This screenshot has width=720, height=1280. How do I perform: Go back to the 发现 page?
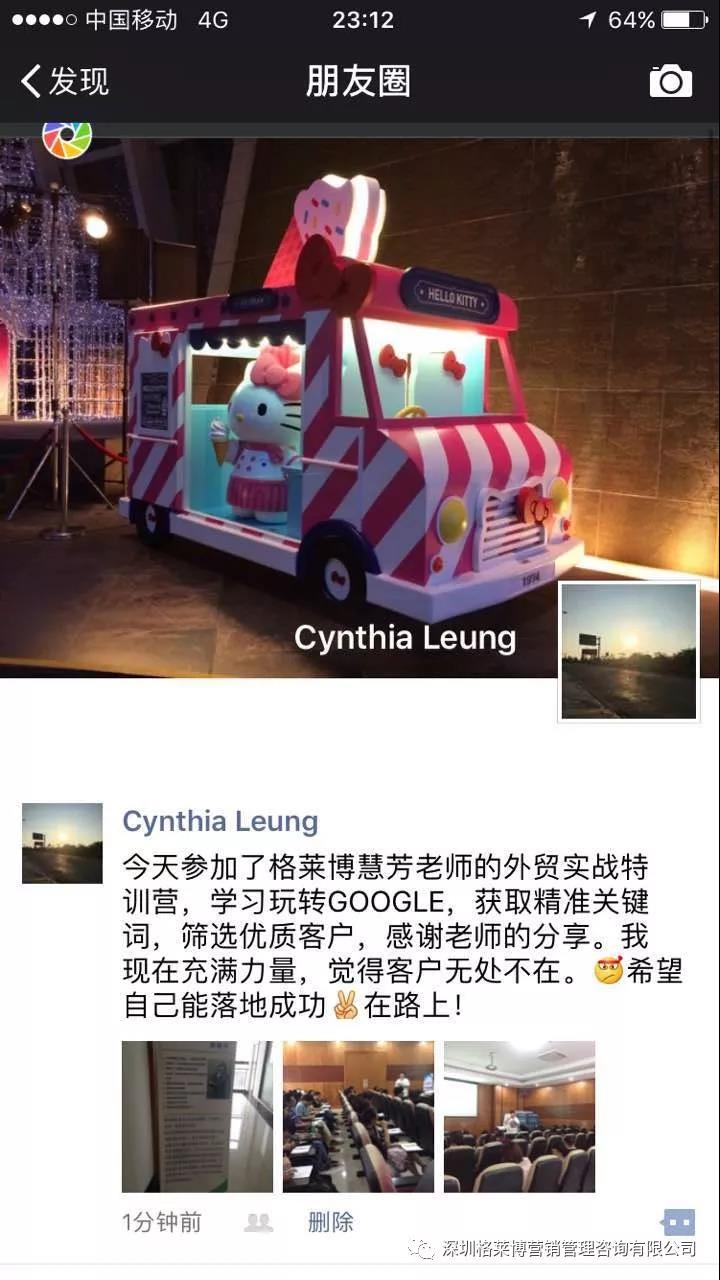pyautogui.click(x=64, y=81)
